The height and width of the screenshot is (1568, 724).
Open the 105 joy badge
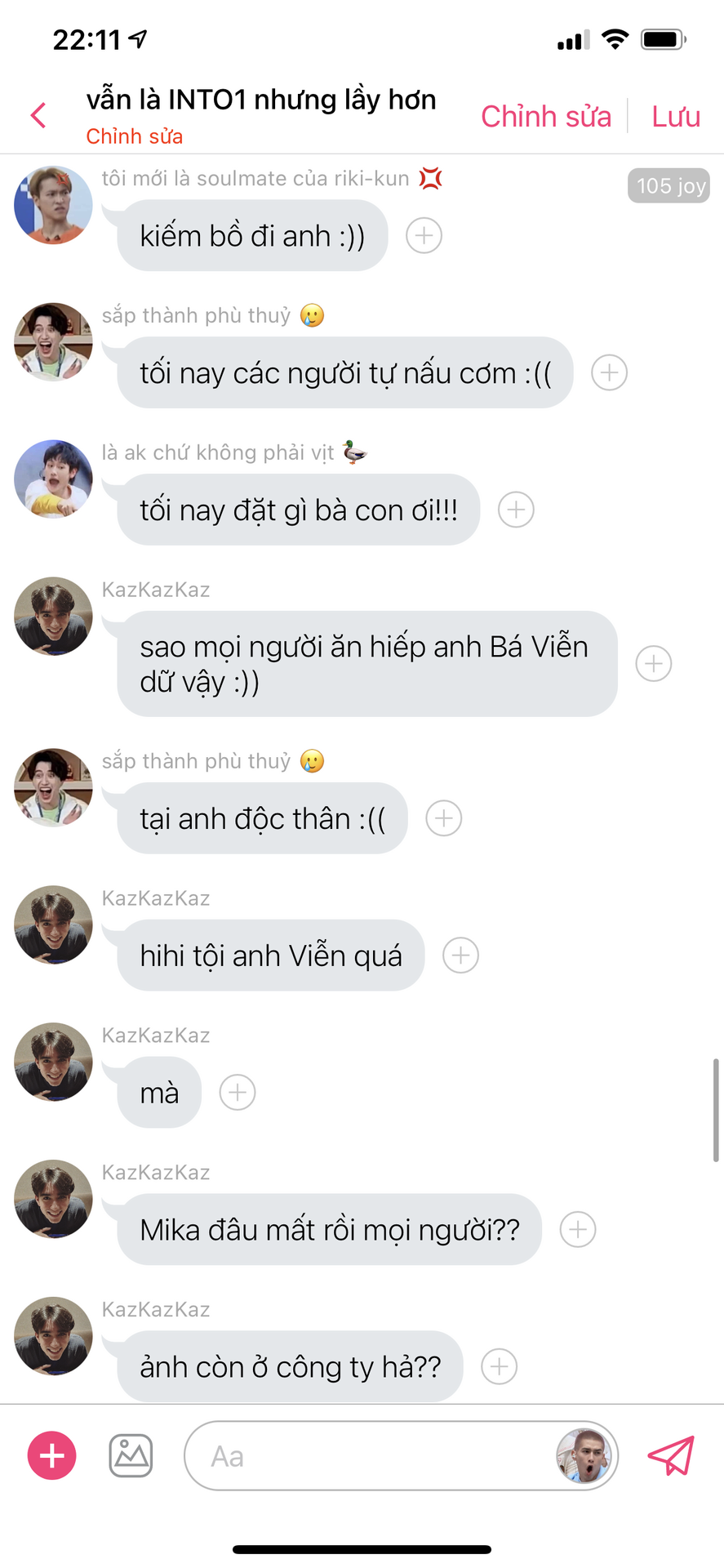point(668,186)
